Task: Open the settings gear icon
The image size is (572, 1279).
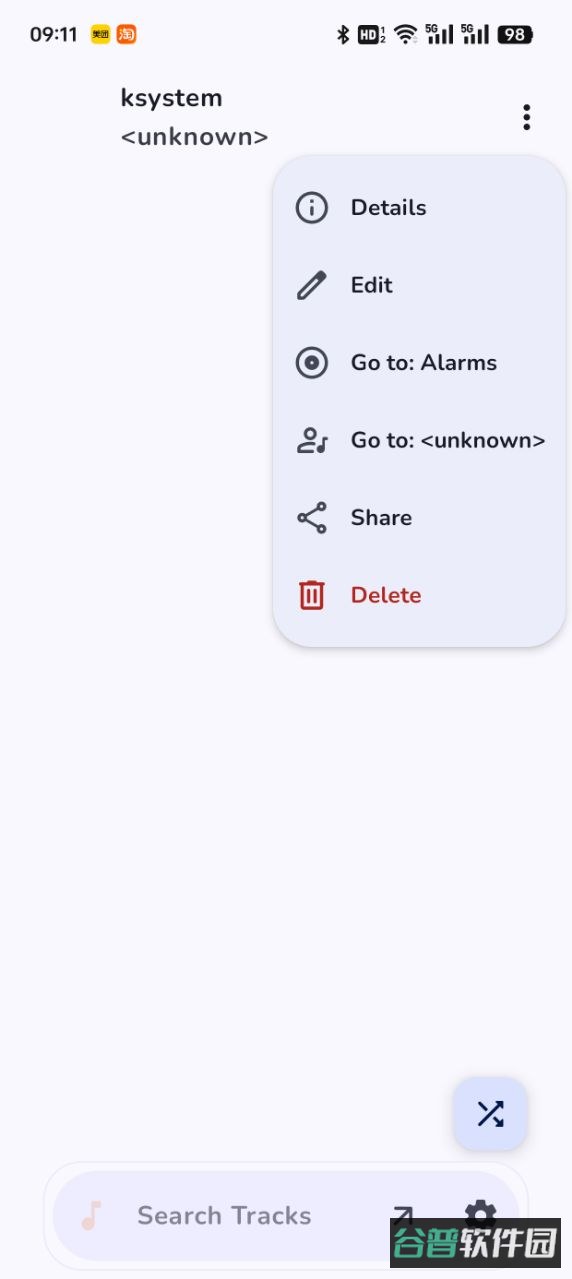Action: pos(481,1216)
